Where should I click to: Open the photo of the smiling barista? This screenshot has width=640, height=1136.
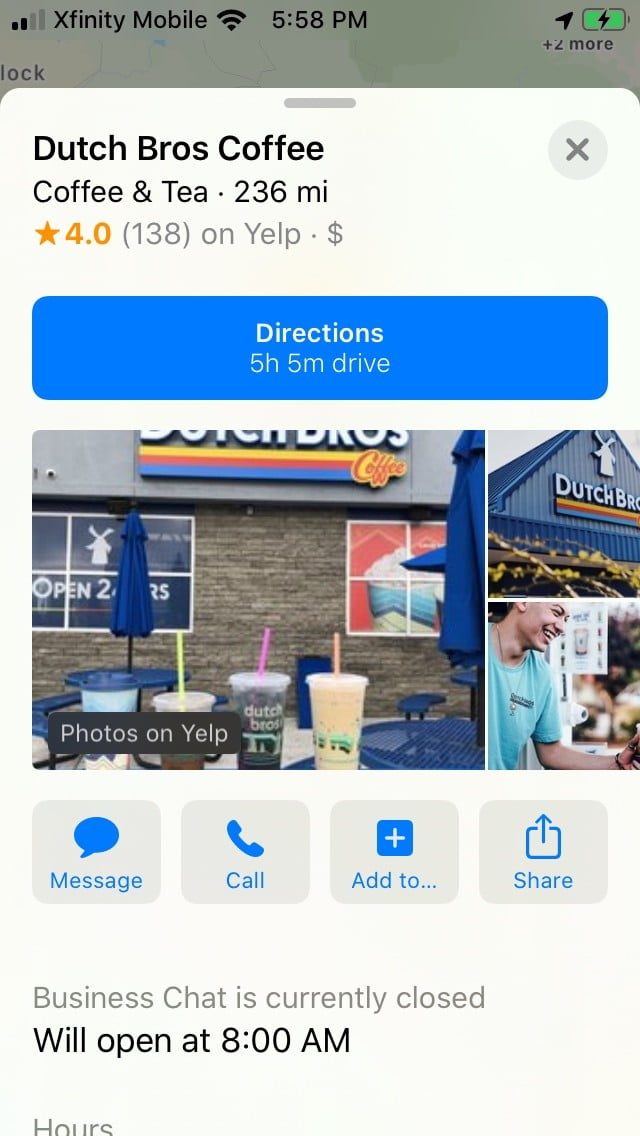563,685
